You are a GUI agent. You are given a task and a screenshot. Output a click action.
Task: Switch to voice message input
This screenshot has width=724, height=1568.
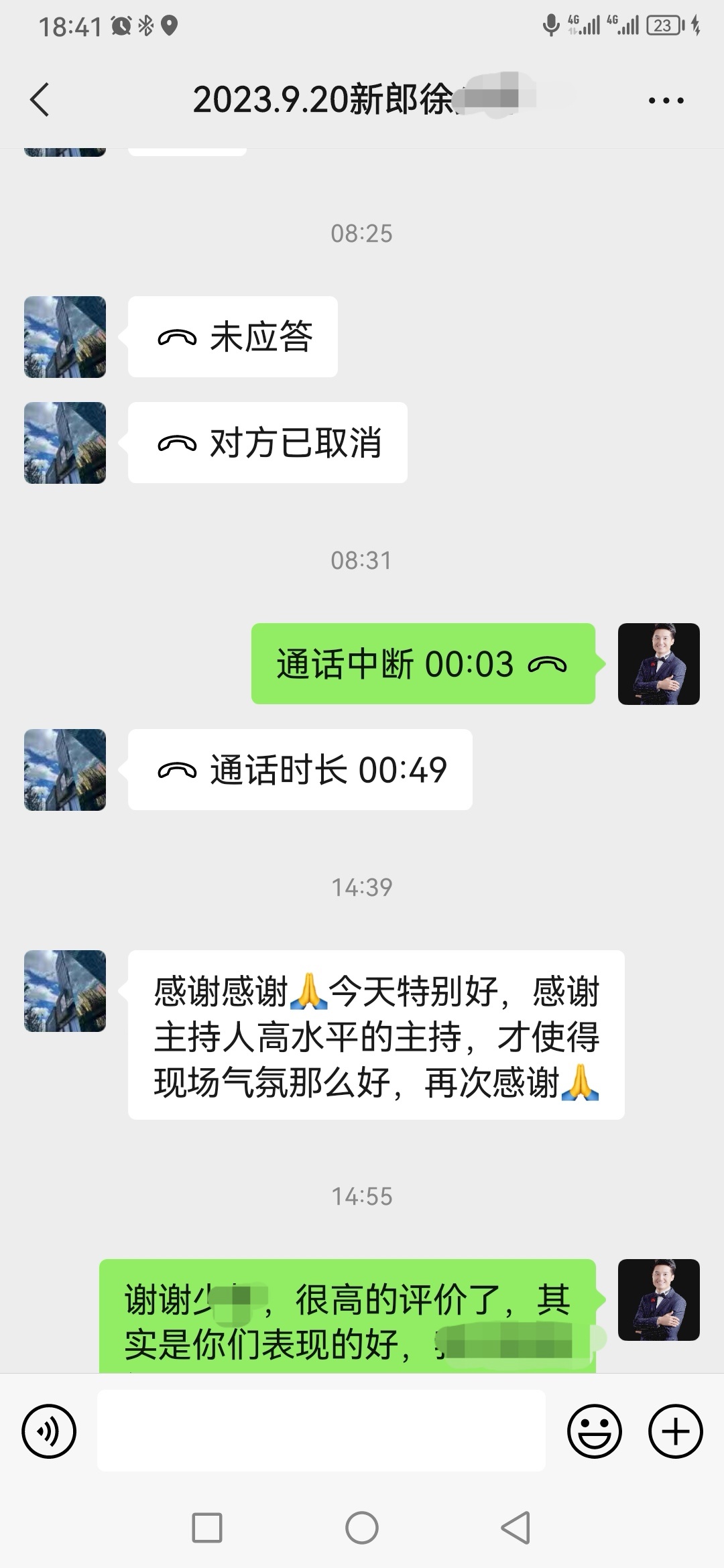[x=49, y=1431]
